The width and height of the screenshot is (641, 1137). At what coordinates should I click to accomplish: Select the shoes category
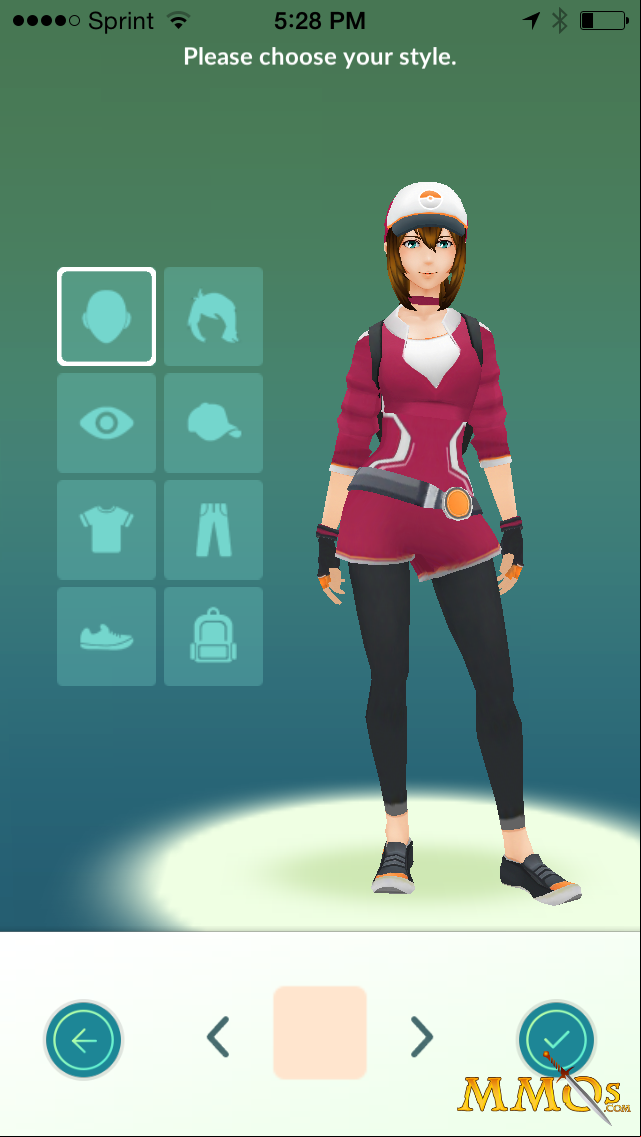pyautogui.click(x=107, y=637)
